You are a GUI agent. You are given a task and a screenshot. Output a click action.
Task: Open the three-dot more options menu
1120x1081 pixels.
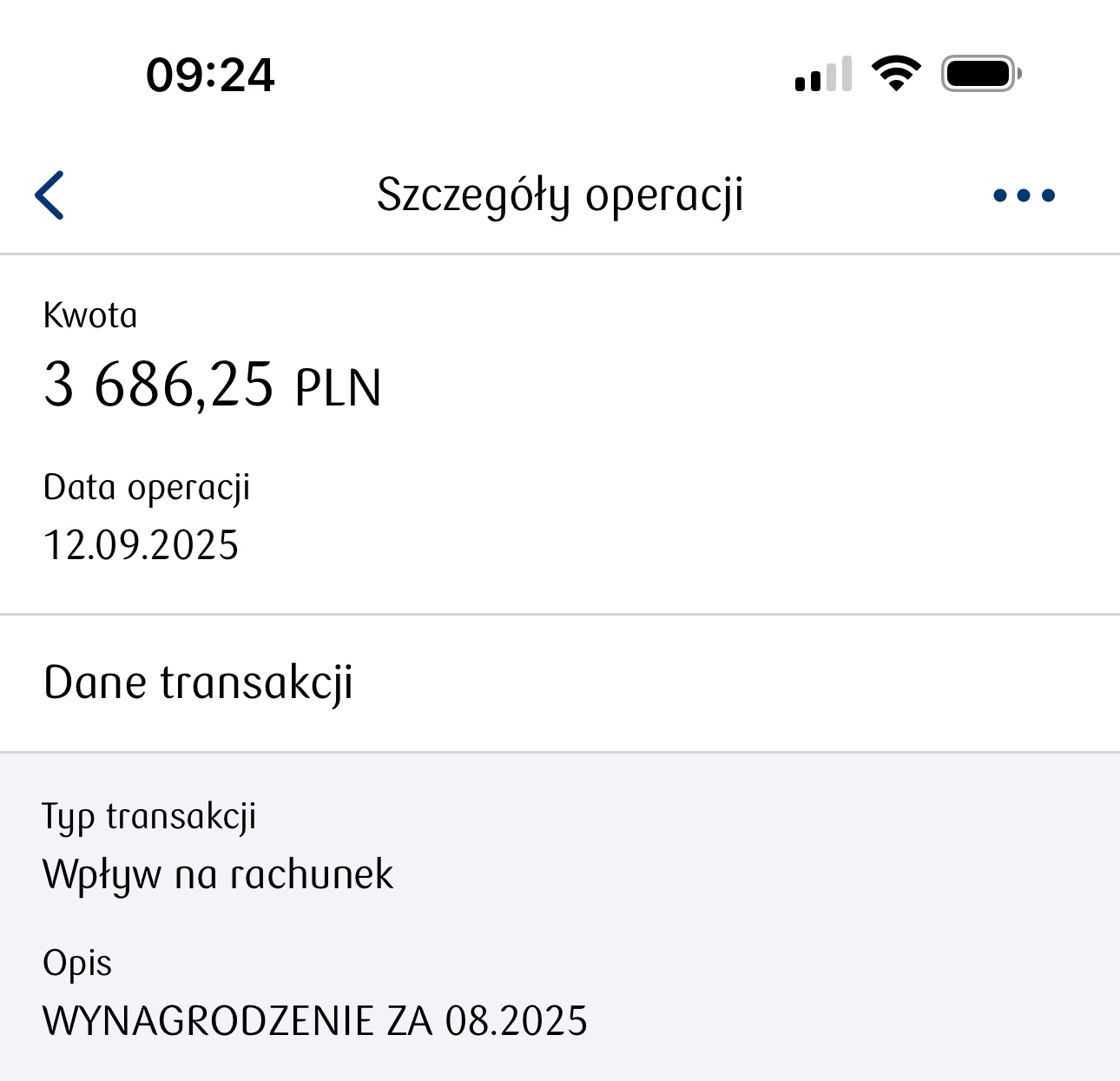pos(1024,195)
